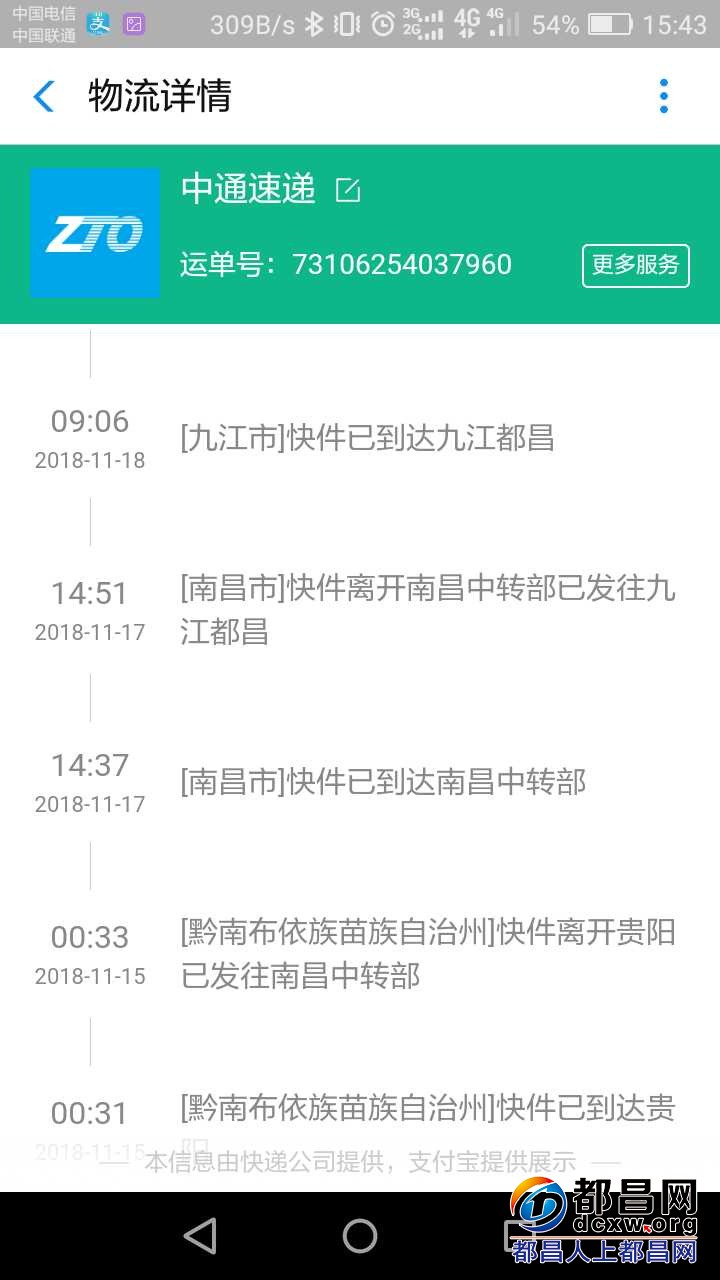
Task: Go back from 物流详情 page
Action: pos(44,97)
